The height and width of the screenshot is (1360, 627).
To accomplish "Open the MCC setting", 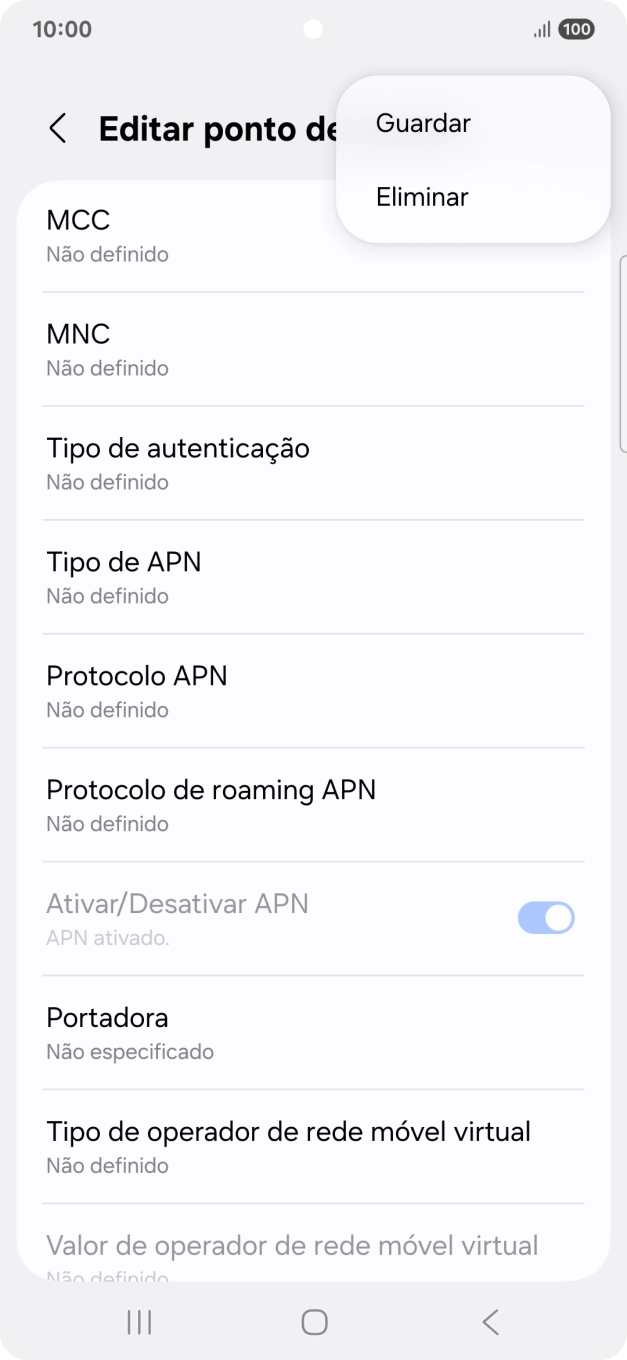I will 180,236.
